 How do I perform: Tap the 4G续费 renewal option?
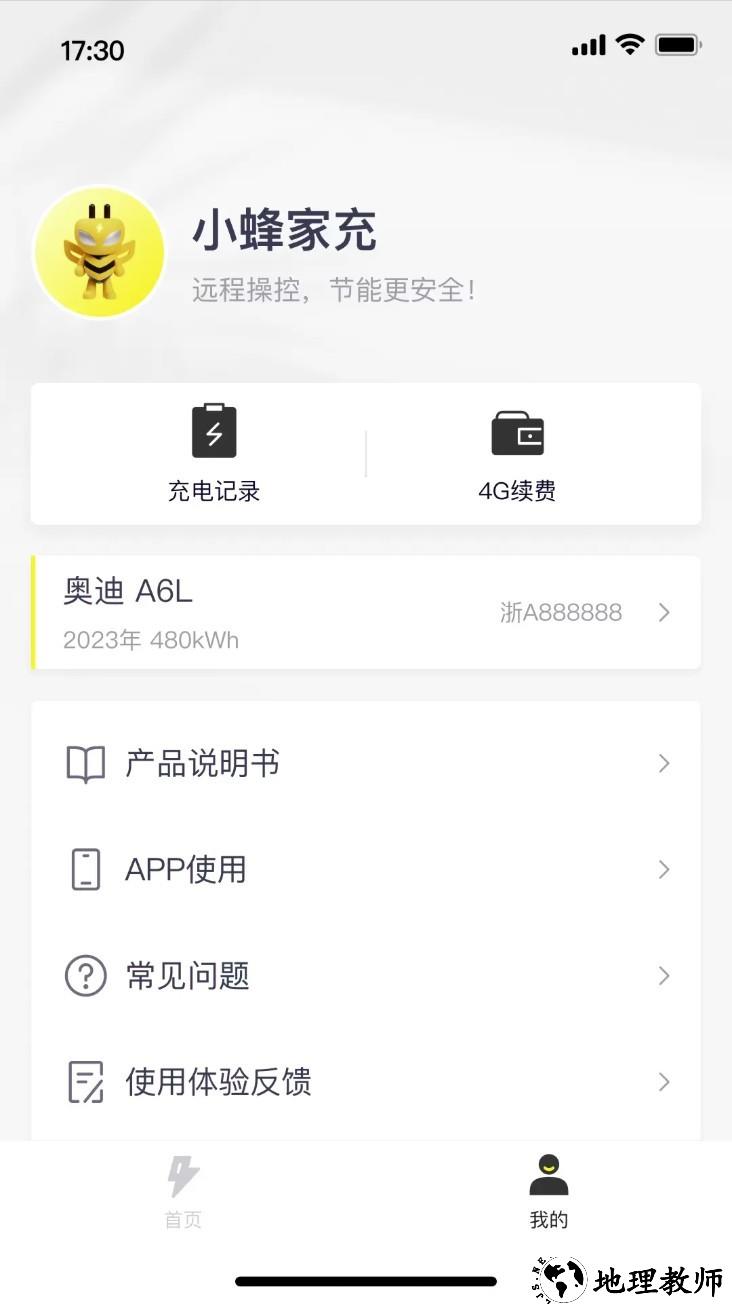click(516, 453)
